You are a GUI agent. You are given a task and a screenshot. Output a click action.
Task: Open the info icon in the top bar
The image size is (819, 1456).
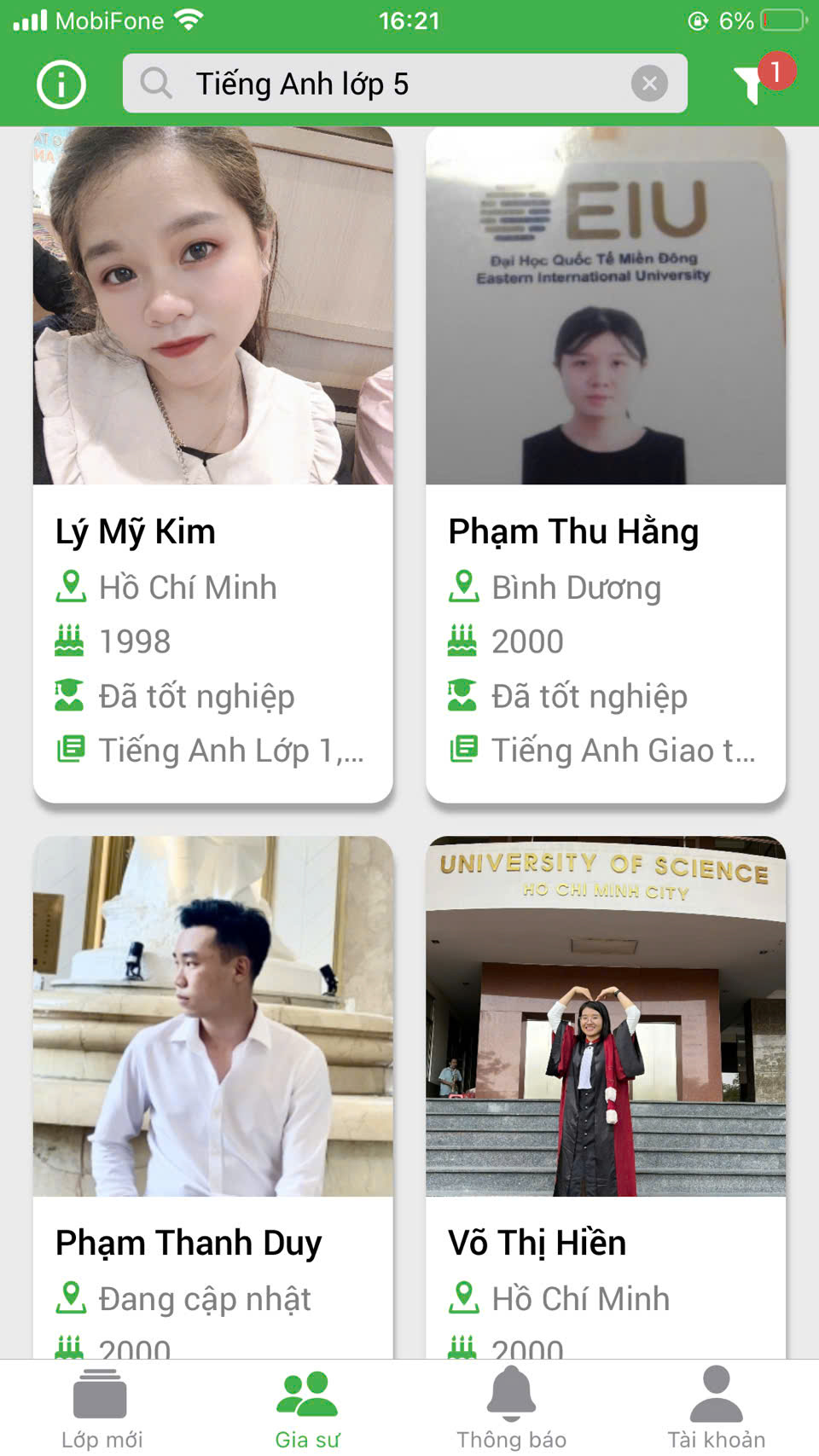(x=61, y=84)
